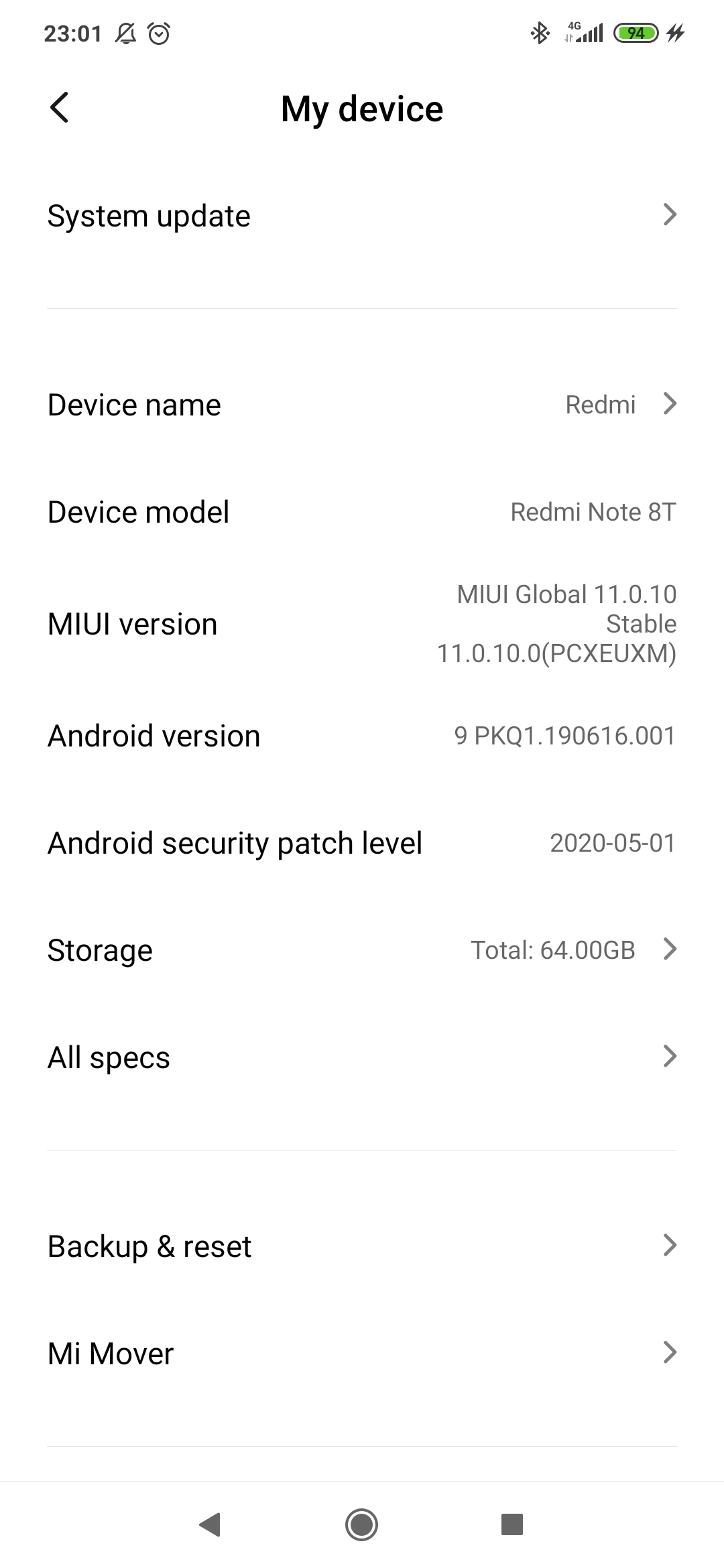Open the Device name setting
Viewport: 724px width, 1568px height.
362,405
